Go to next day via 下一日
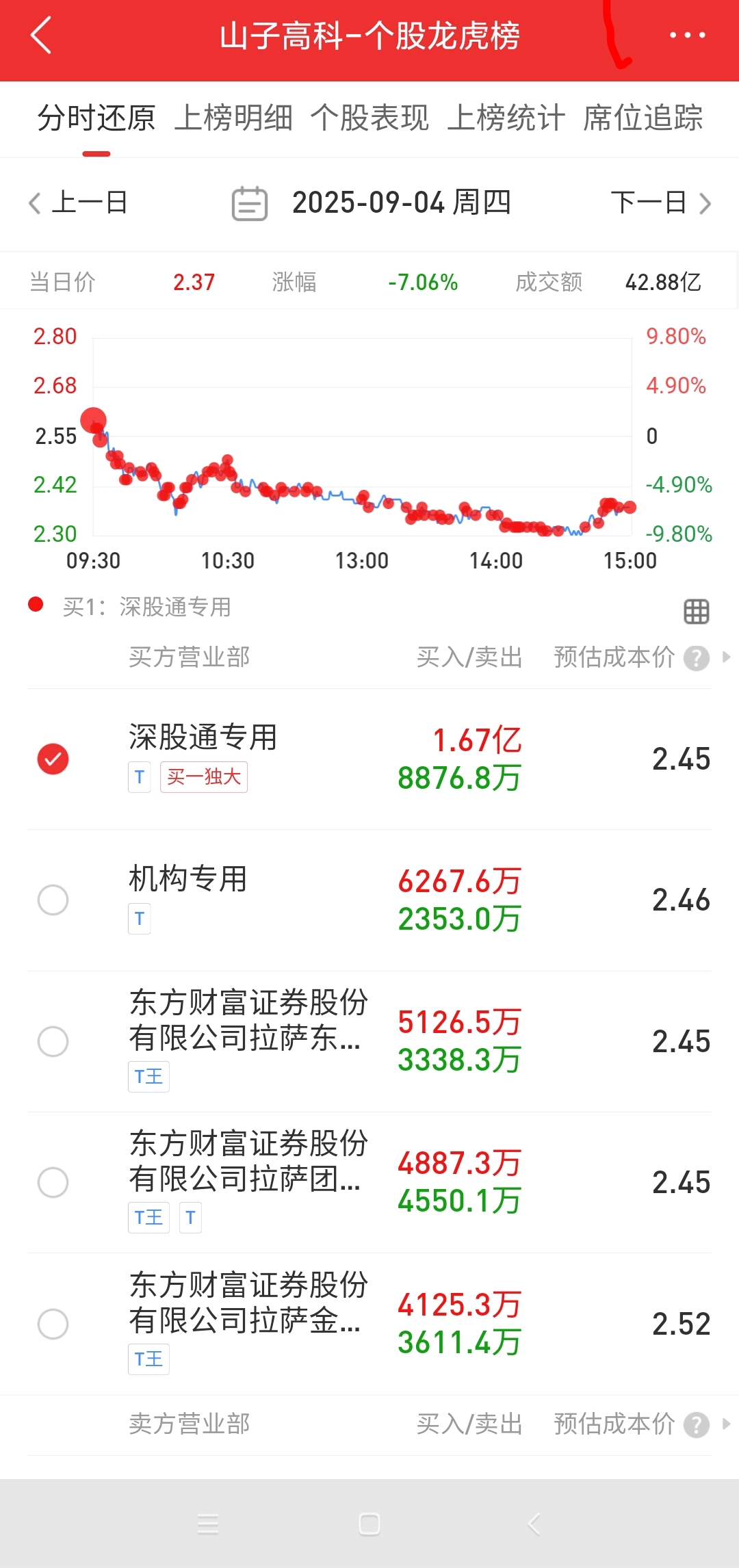The height and width of the screenshot is (1568, 739). point(661,202)
